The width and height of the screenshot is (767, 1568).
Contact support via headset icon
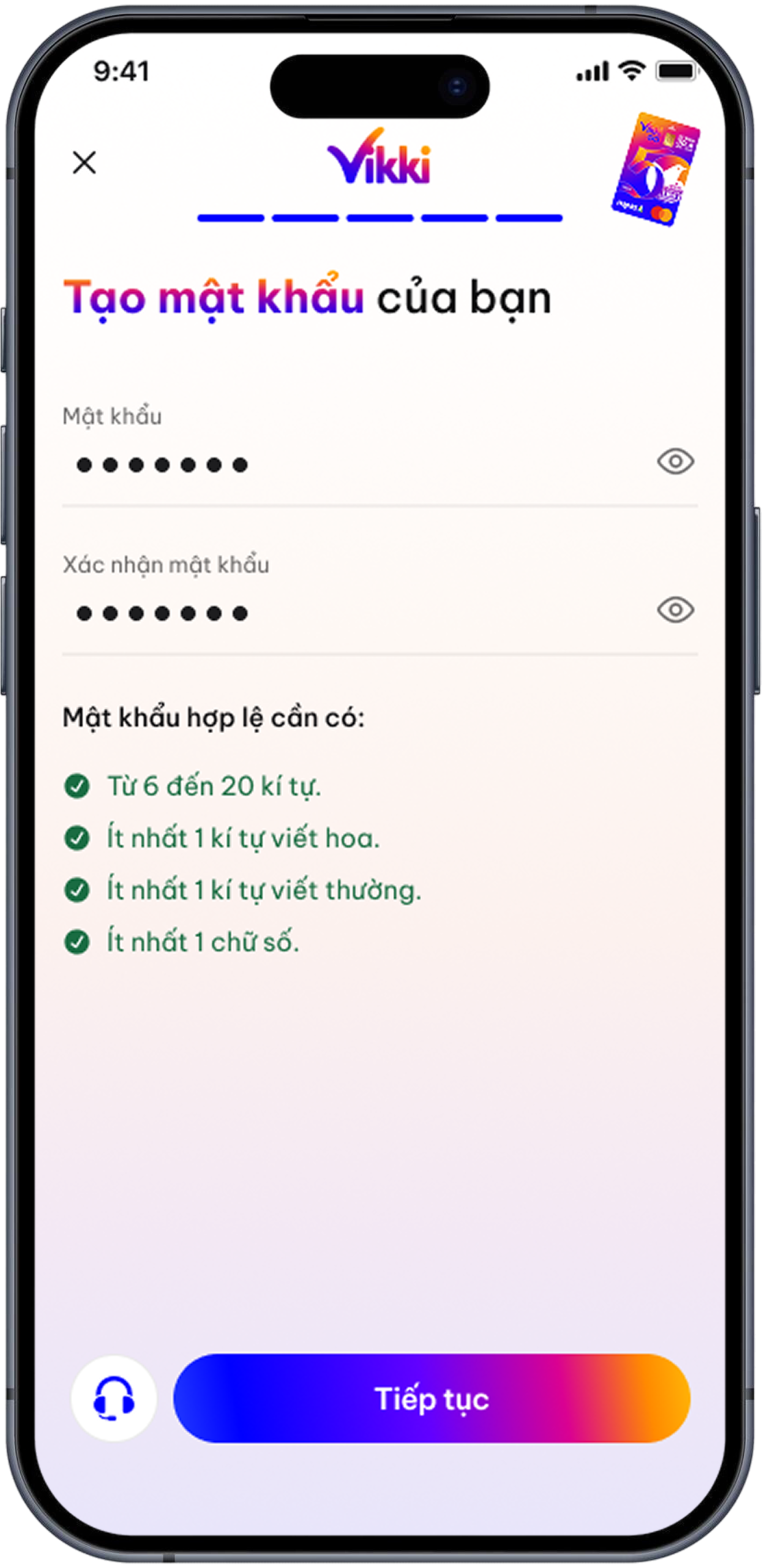click(x=114, y=1398)
